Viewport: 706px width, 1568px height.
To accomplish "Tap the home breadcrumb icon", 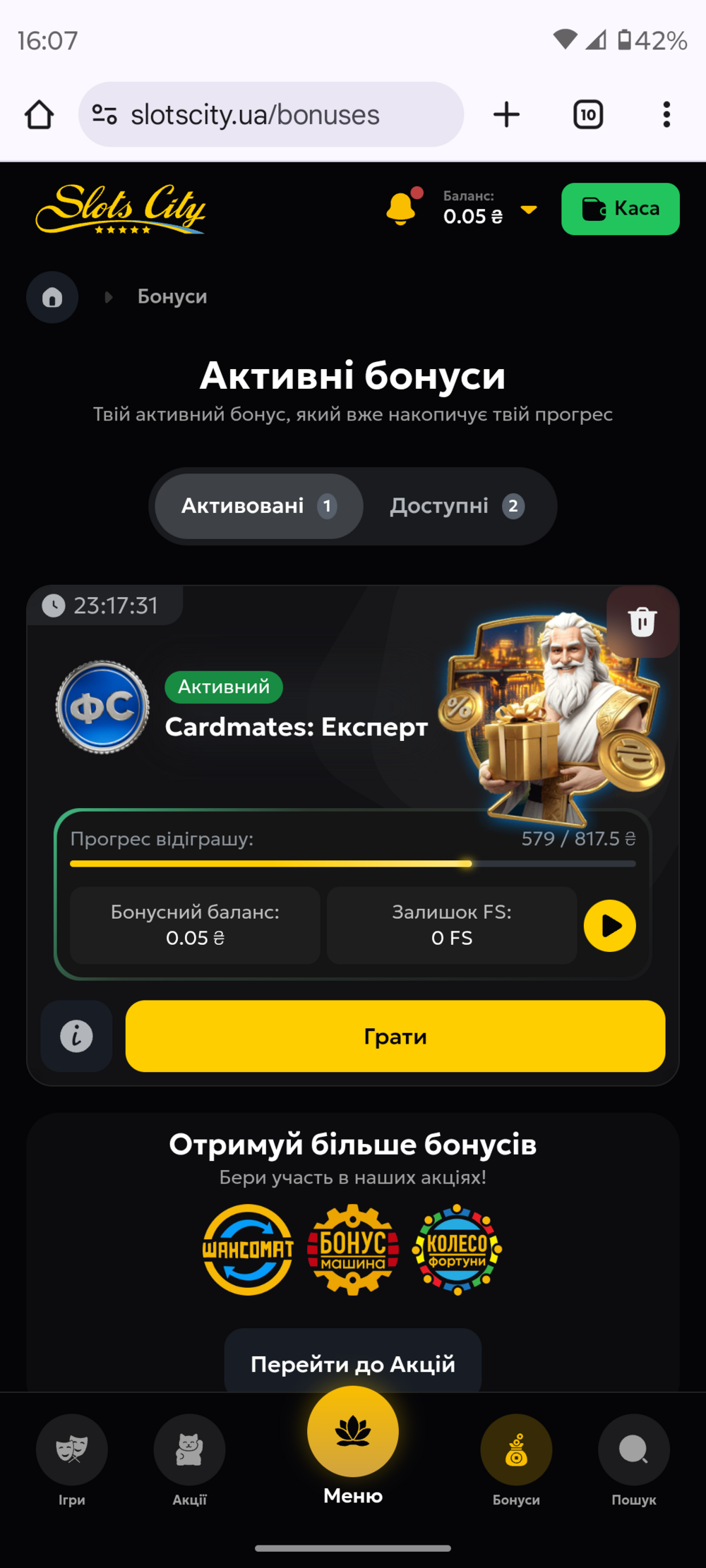I will tap(52, 297).
